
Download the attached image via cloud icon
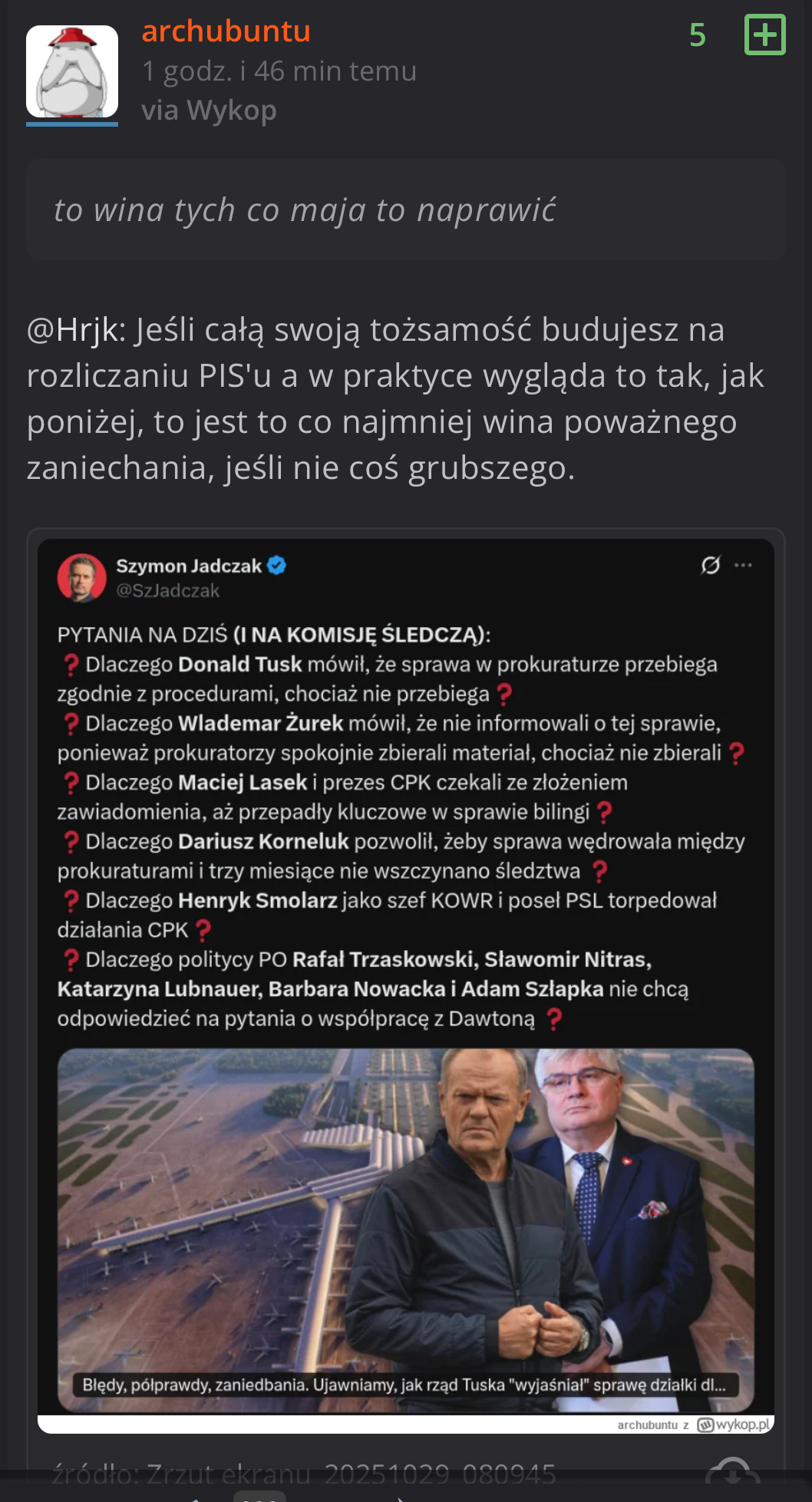(x=733, y=1472)
